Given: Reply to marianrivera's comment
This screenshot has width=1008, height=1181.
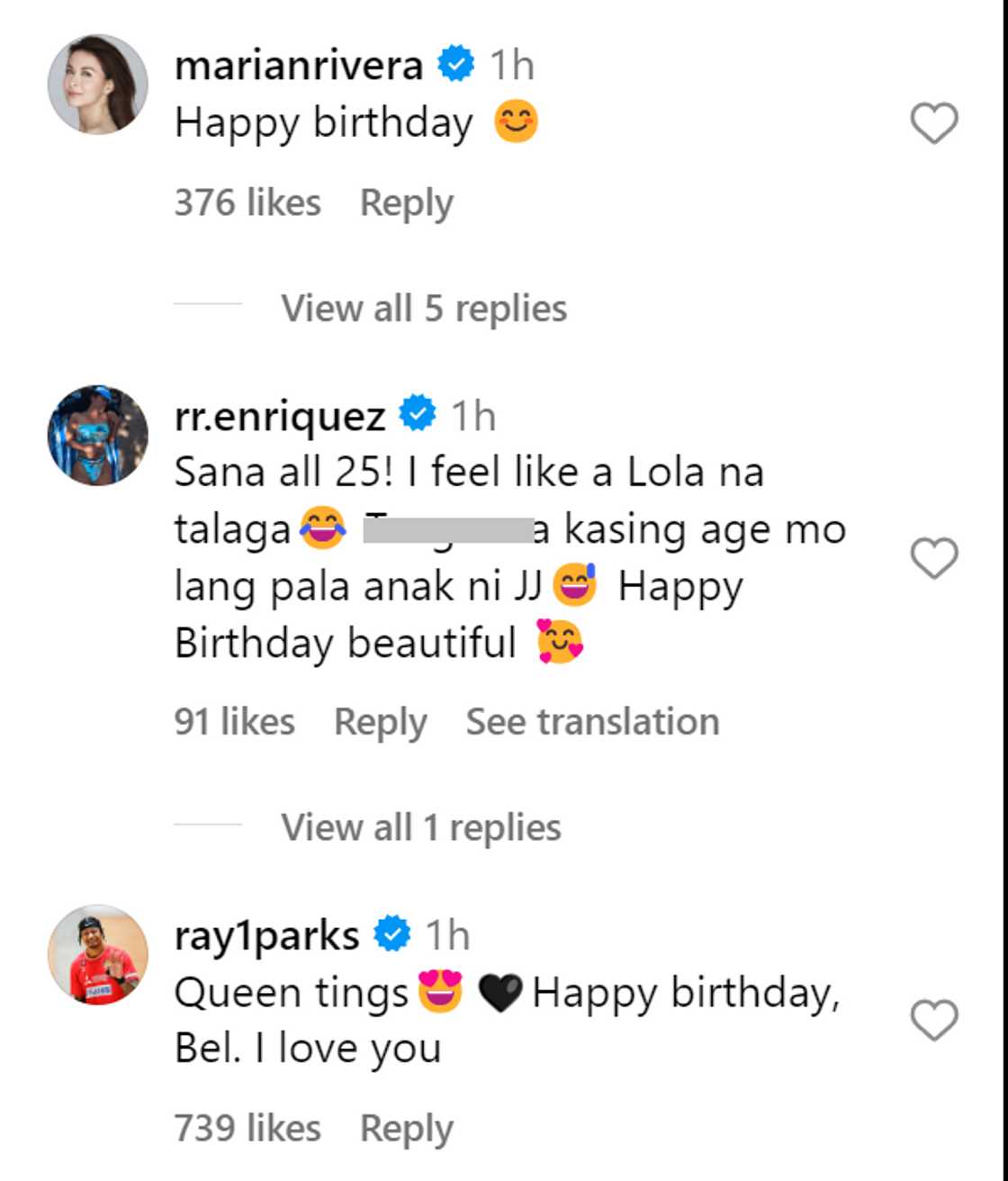Looking at the screenshot, I should click(x=406, y=203).
